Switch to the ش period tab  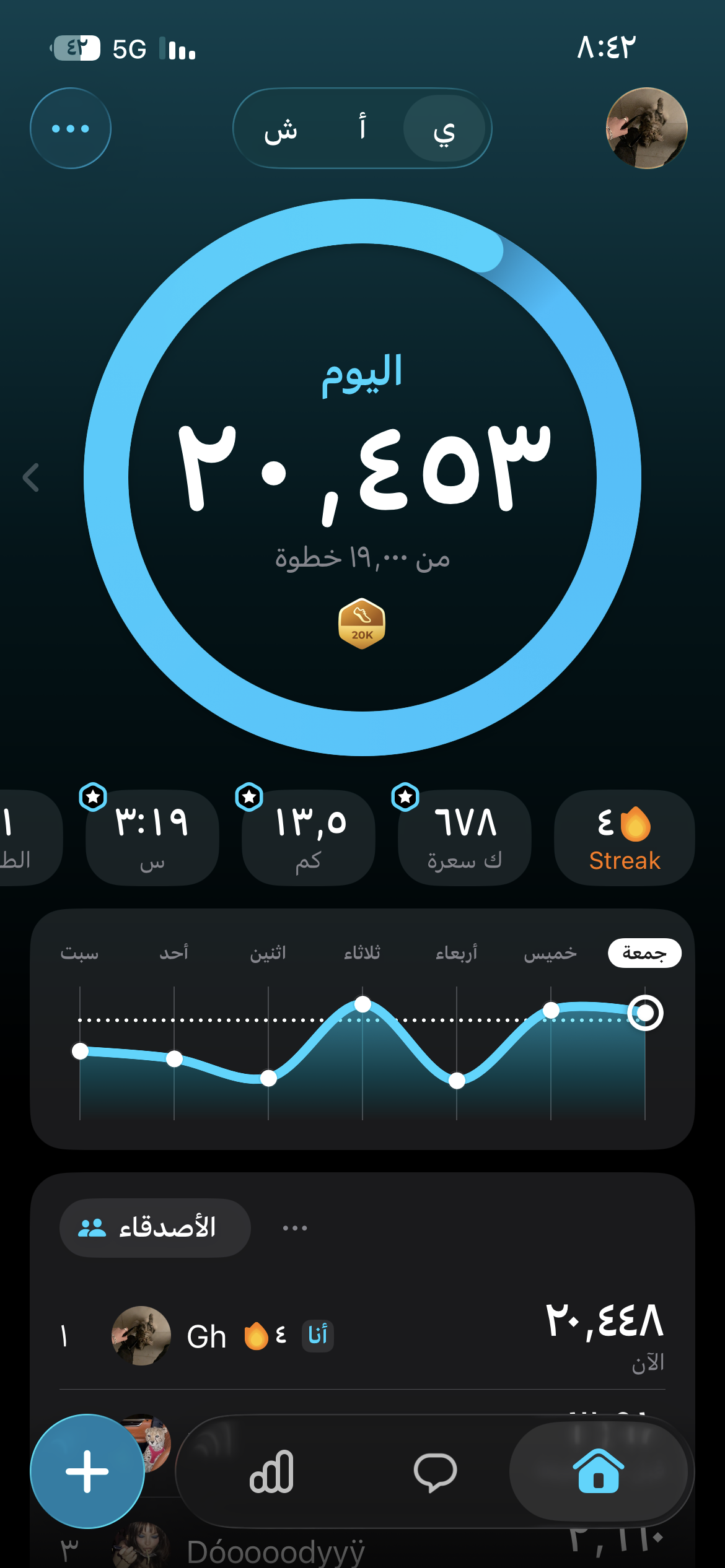pos(281,129)
